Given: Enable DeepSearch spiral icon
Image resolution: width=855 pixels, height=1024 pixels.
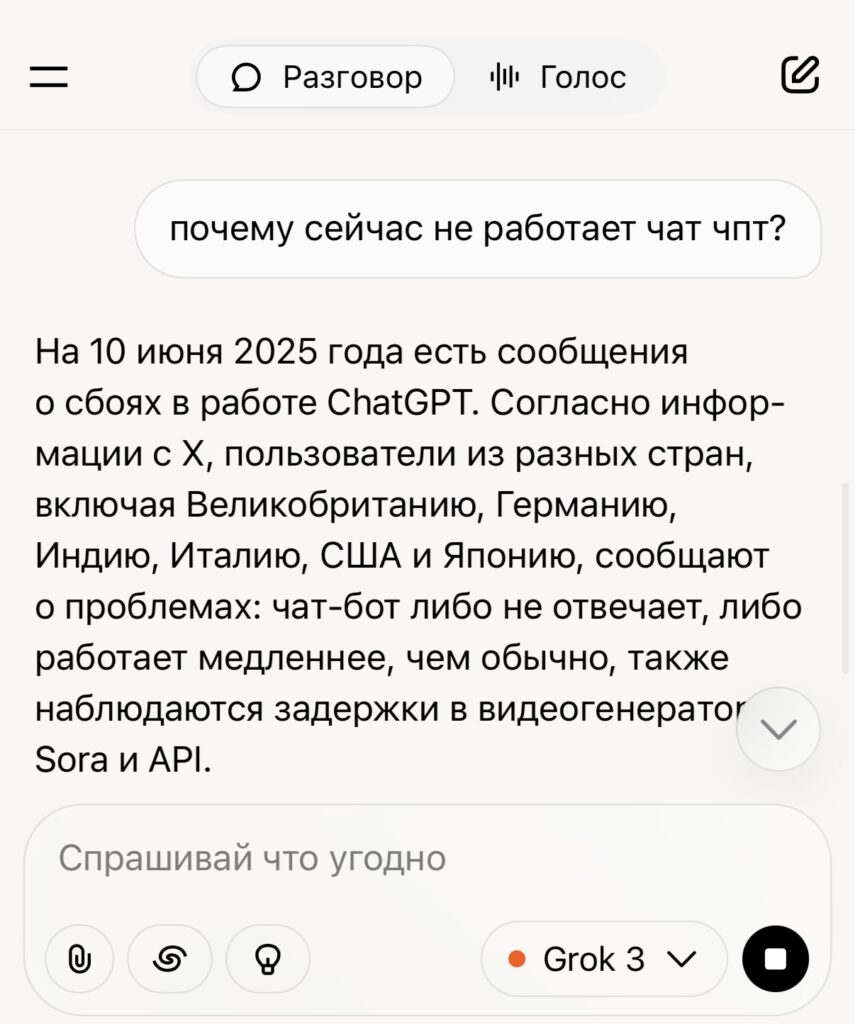Looking at the screenshot, I should click(170, 959).
